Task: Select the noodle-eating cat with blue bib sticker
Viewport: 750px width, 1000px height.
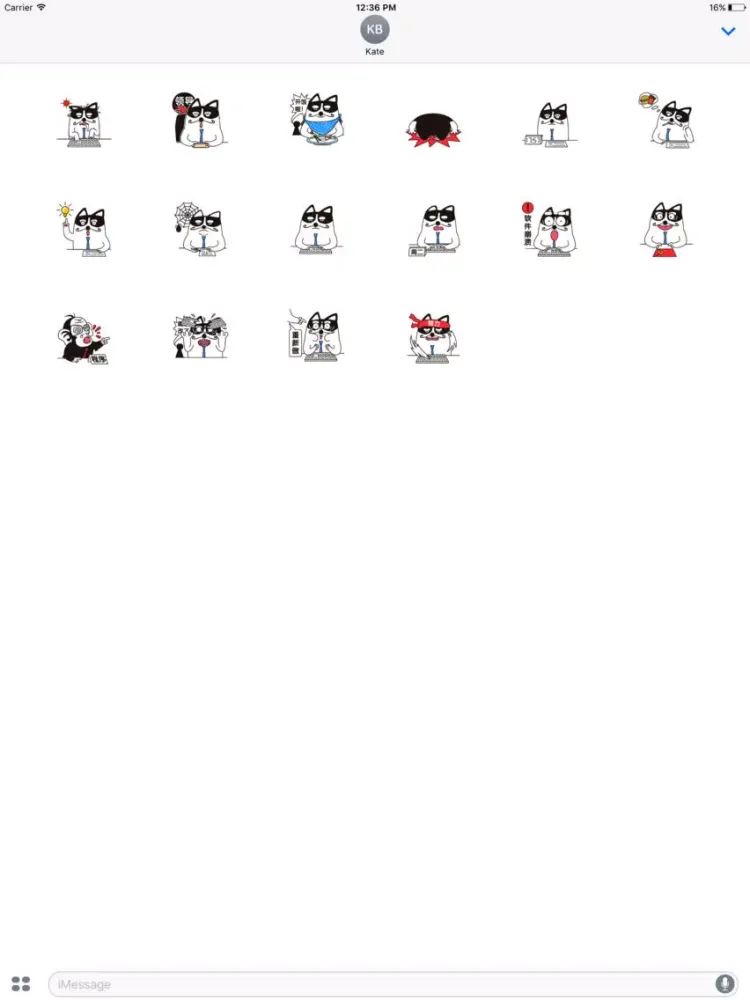Action: pyautogui.click(x=315, y=120)
